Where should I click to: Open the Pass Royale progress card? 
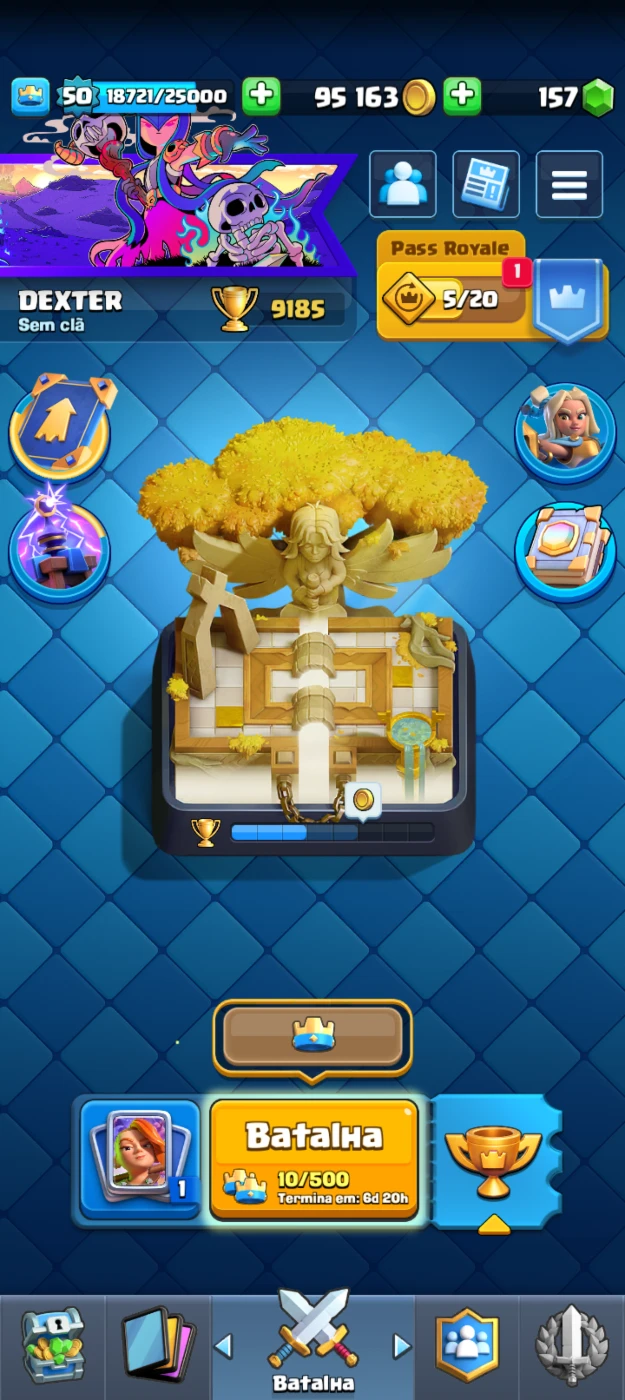pyautogui.click(x=492, y=286)
